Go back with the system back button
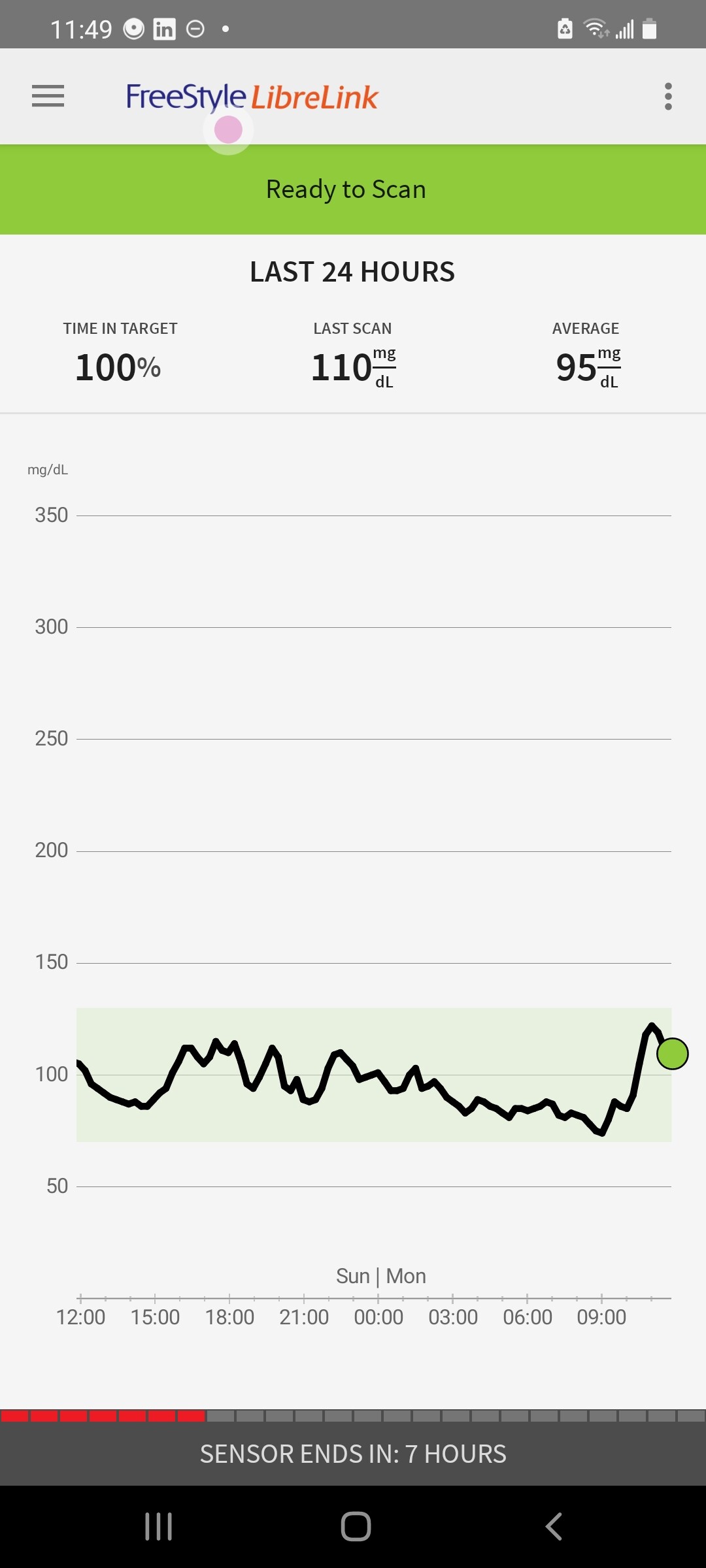Viewport: 706px width, 1568px height. tap(553, 1526)
